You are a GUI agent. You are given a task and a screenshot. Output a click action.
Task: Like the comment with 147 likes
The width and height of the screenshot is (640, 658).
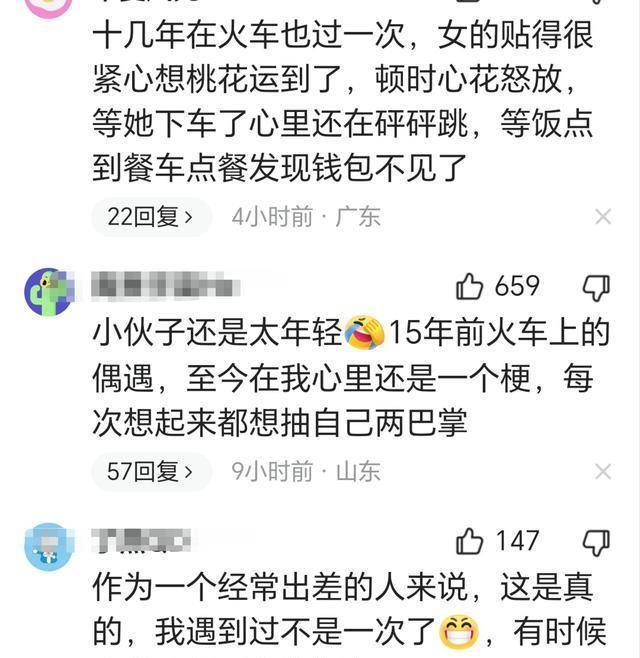(470, 542)
